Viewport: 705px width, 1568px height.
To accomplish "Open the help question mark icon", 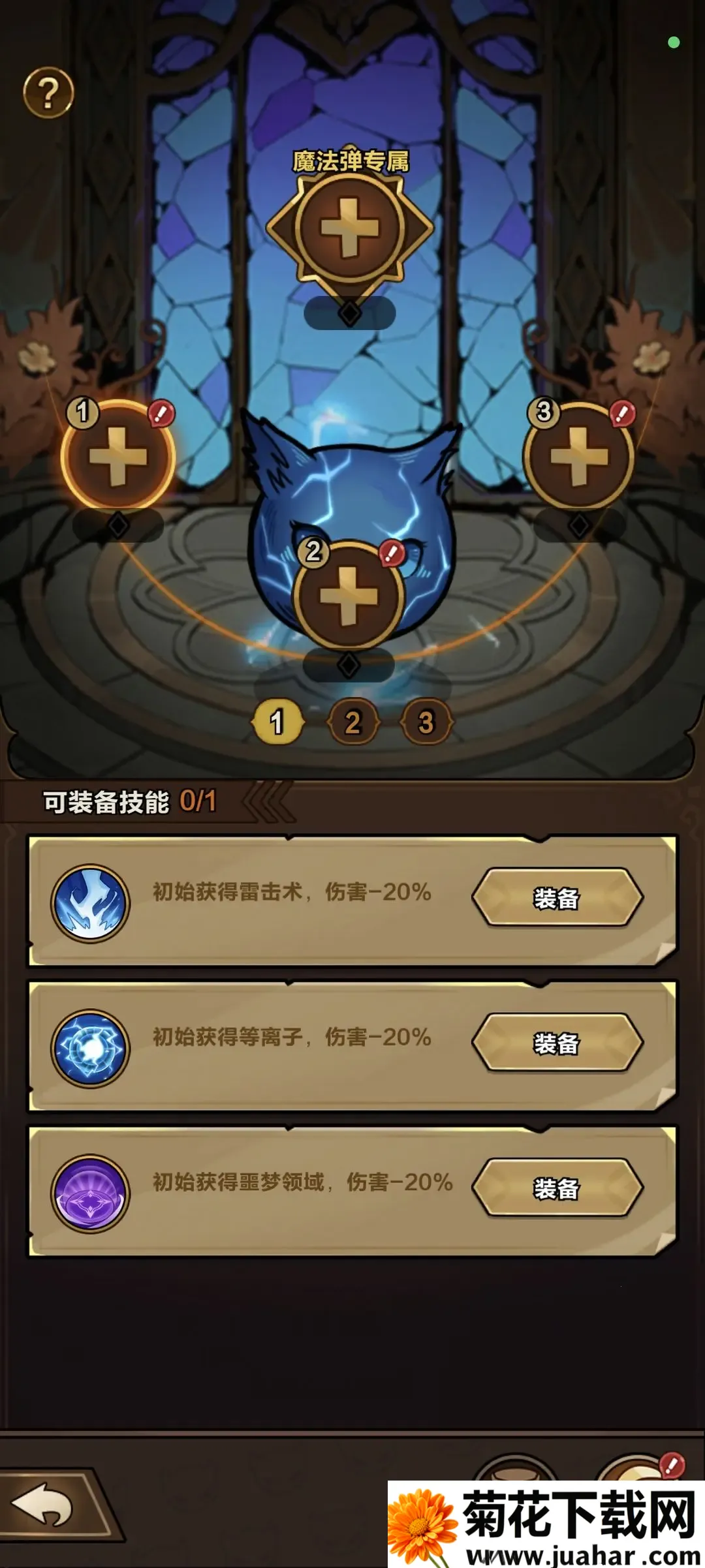I will tap(48, 93).
